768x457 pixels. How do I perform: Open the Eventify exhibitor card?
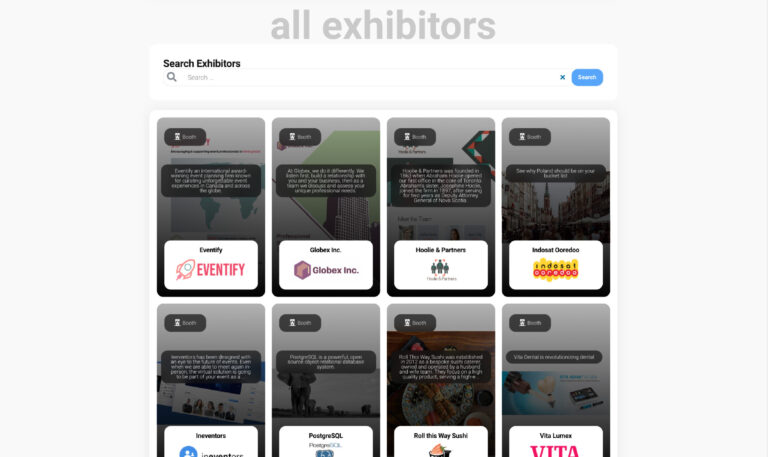211,265
